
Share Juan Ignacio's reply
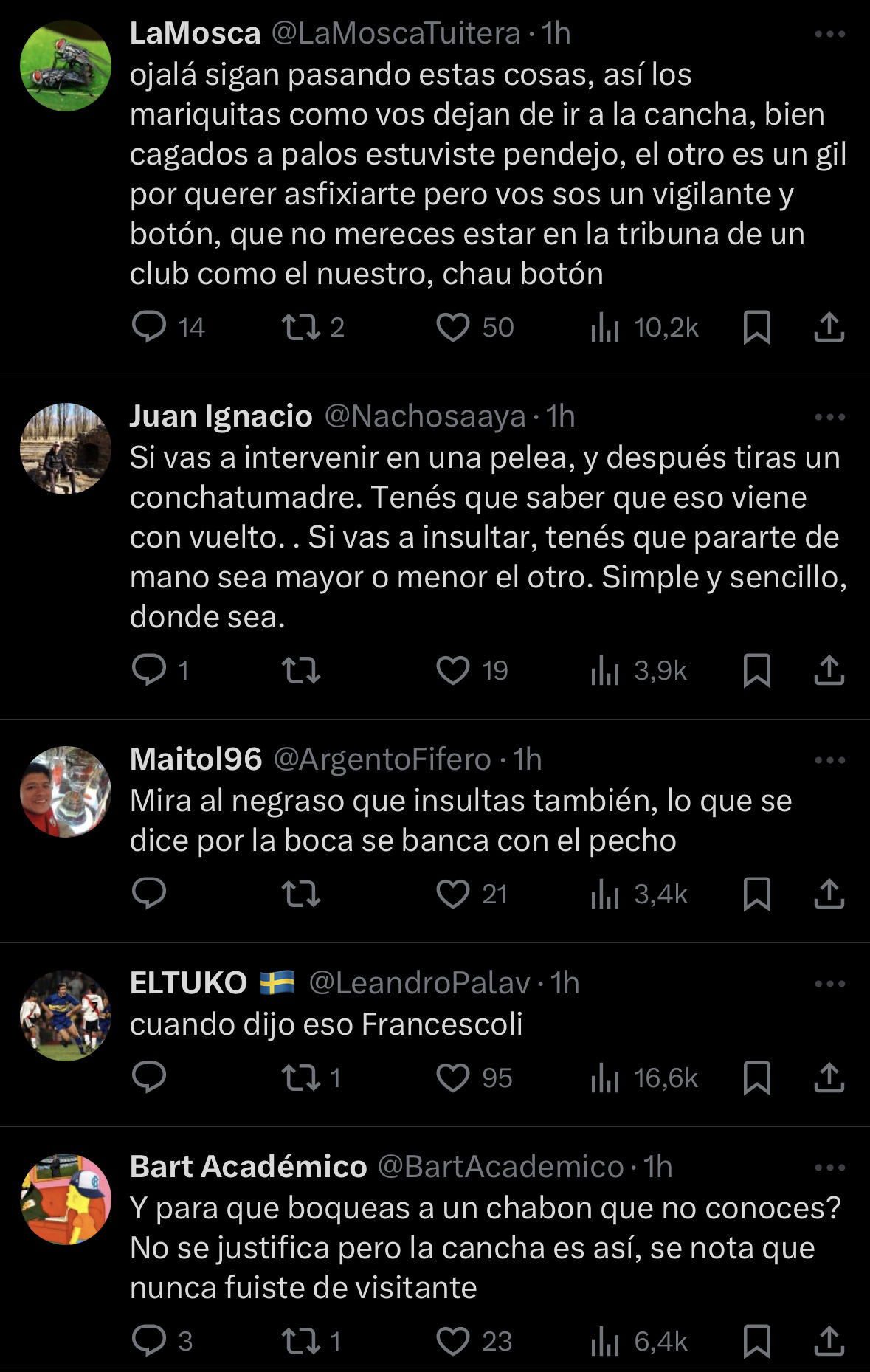coord(829,670)
